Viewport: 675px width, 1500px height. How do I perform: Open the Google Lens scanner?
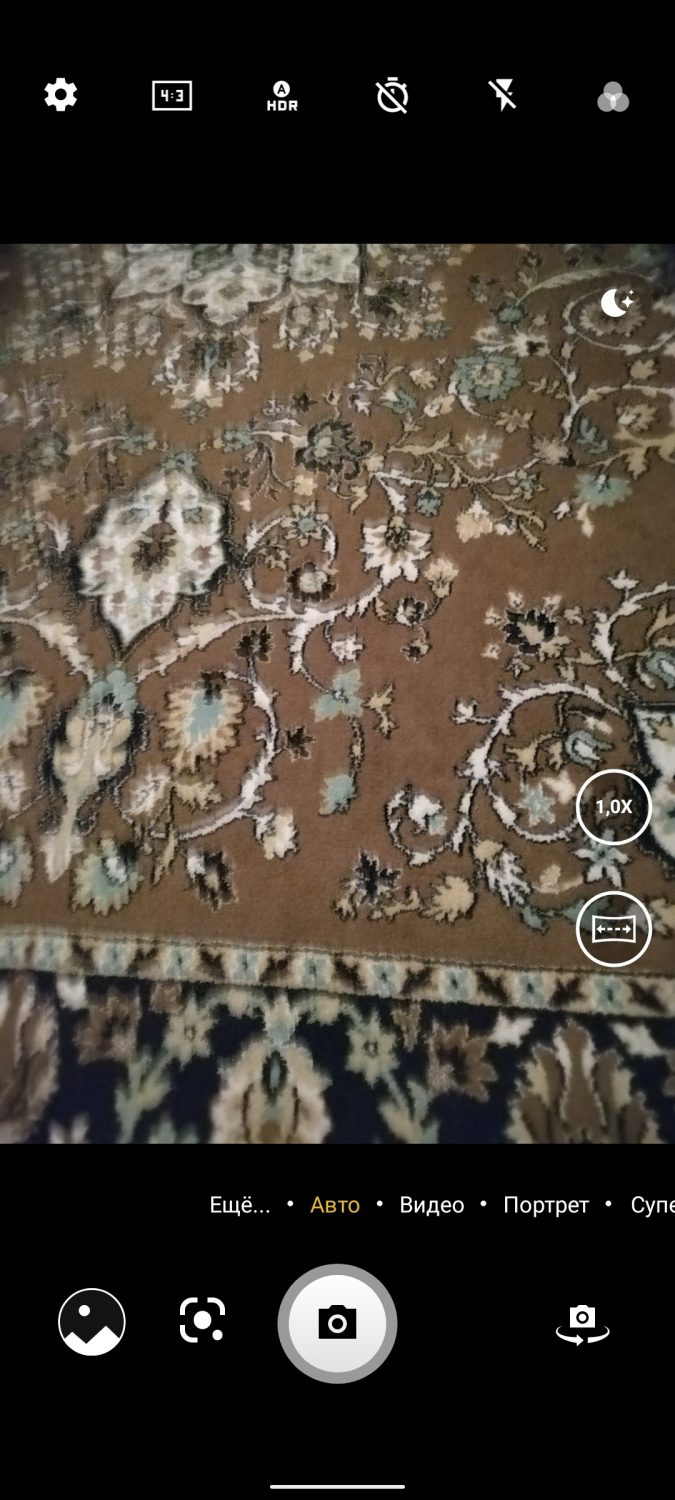point(202,1321)
